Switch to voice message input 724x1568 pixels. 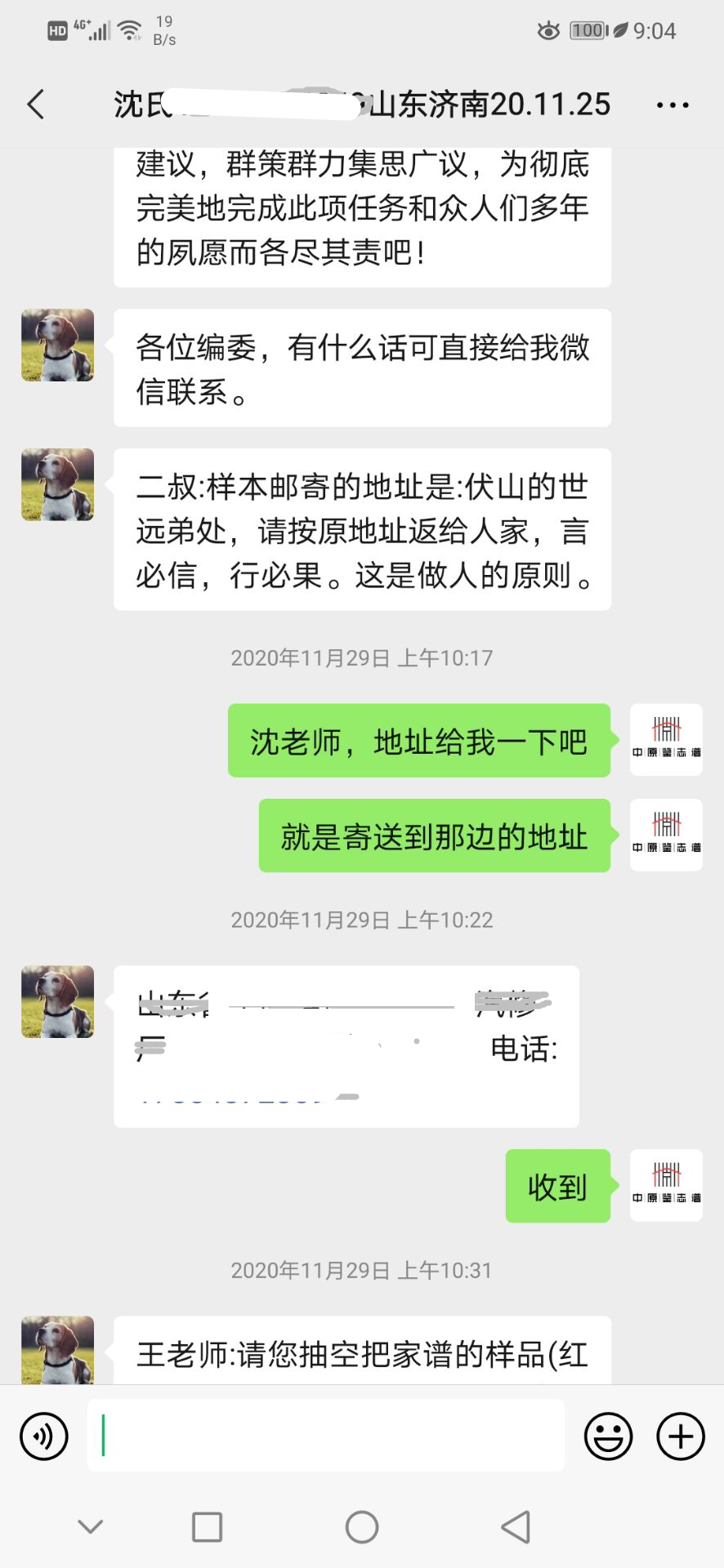point(44,1436)
